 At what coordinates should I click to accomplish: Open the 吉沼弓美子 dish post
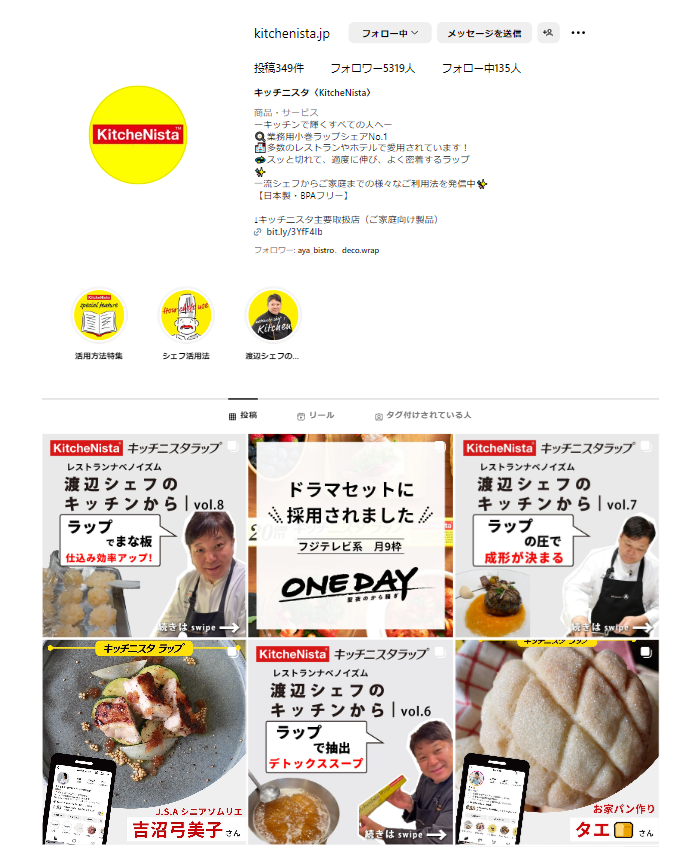(143, 742)
